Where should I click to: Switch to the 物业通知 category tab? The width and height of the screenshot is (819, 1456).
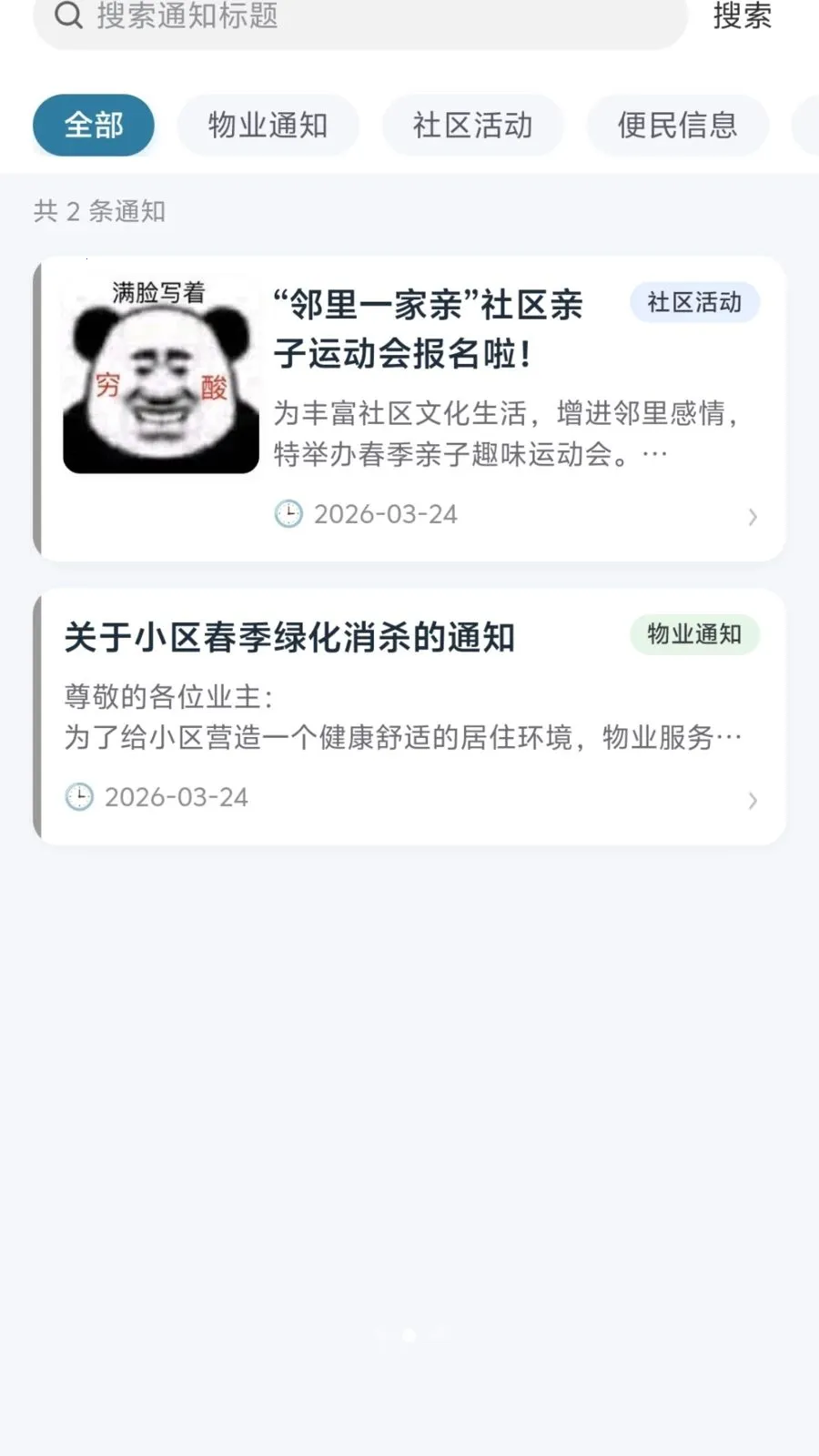pos(268,126)
